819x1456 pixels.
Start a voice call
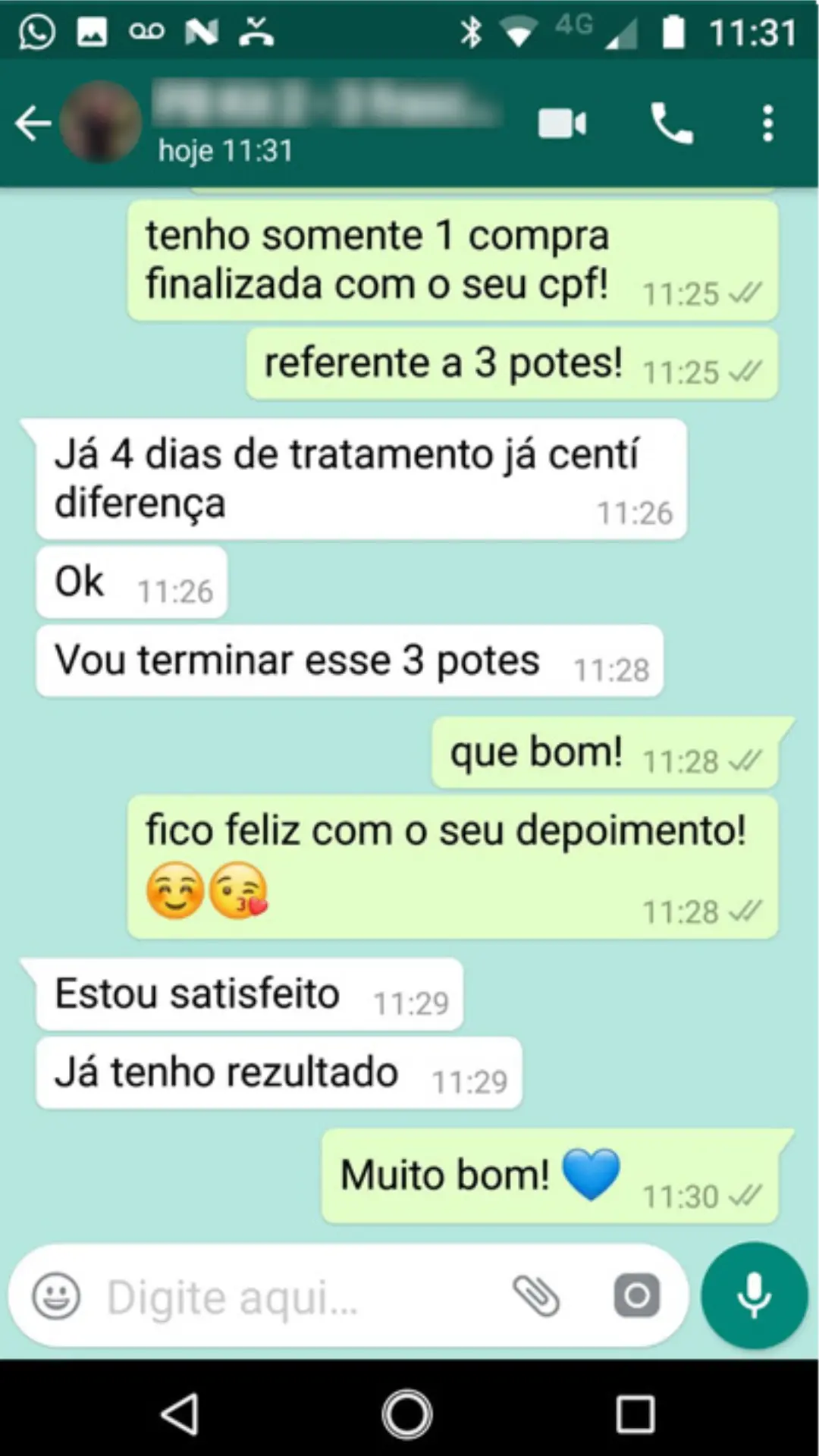pyautogui.click(x=672, y=124)
